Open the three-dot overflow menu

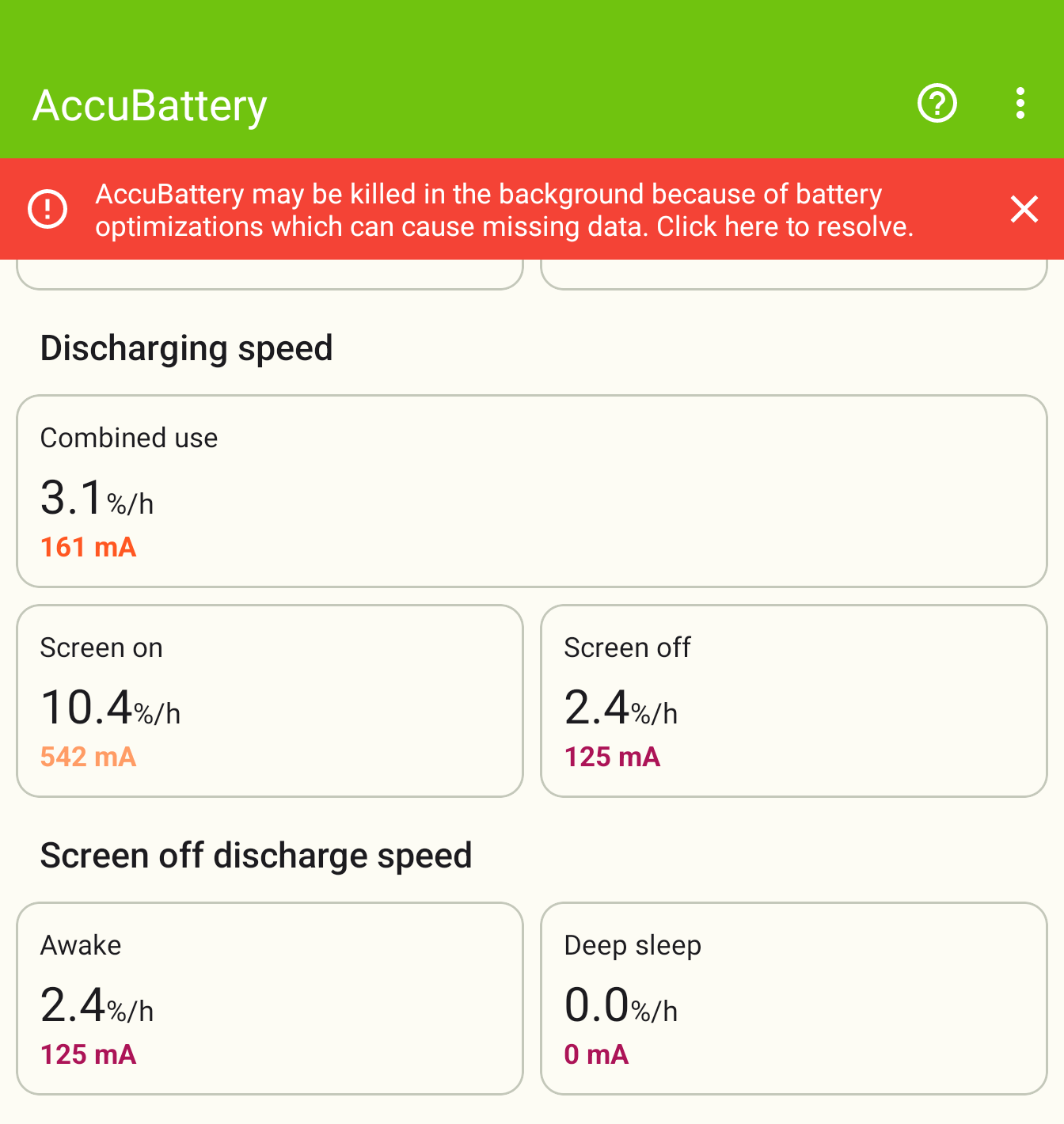(1020, 104)
